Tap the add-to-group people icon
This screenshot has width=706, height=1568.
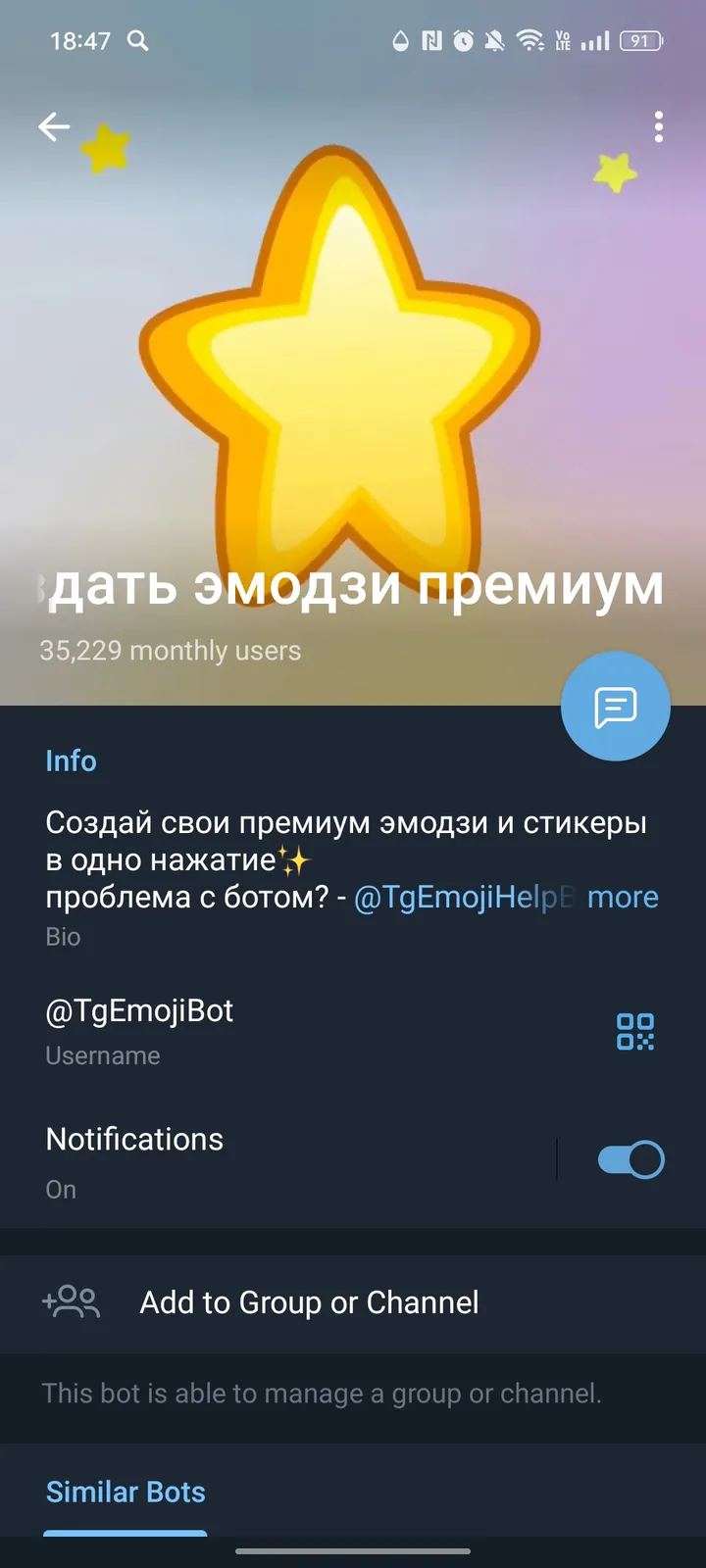tap(71, 1302)
